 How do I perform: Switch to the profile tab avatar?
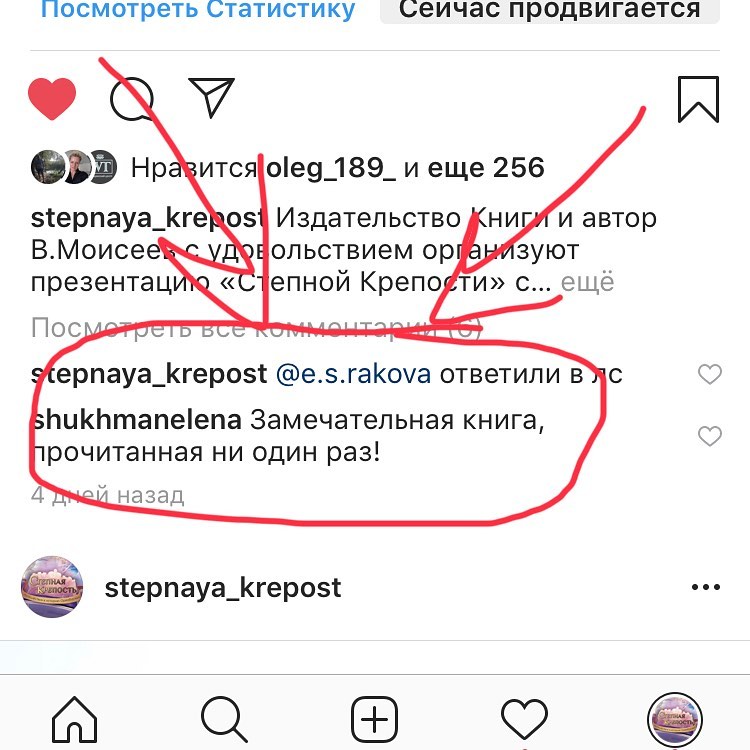675,718
